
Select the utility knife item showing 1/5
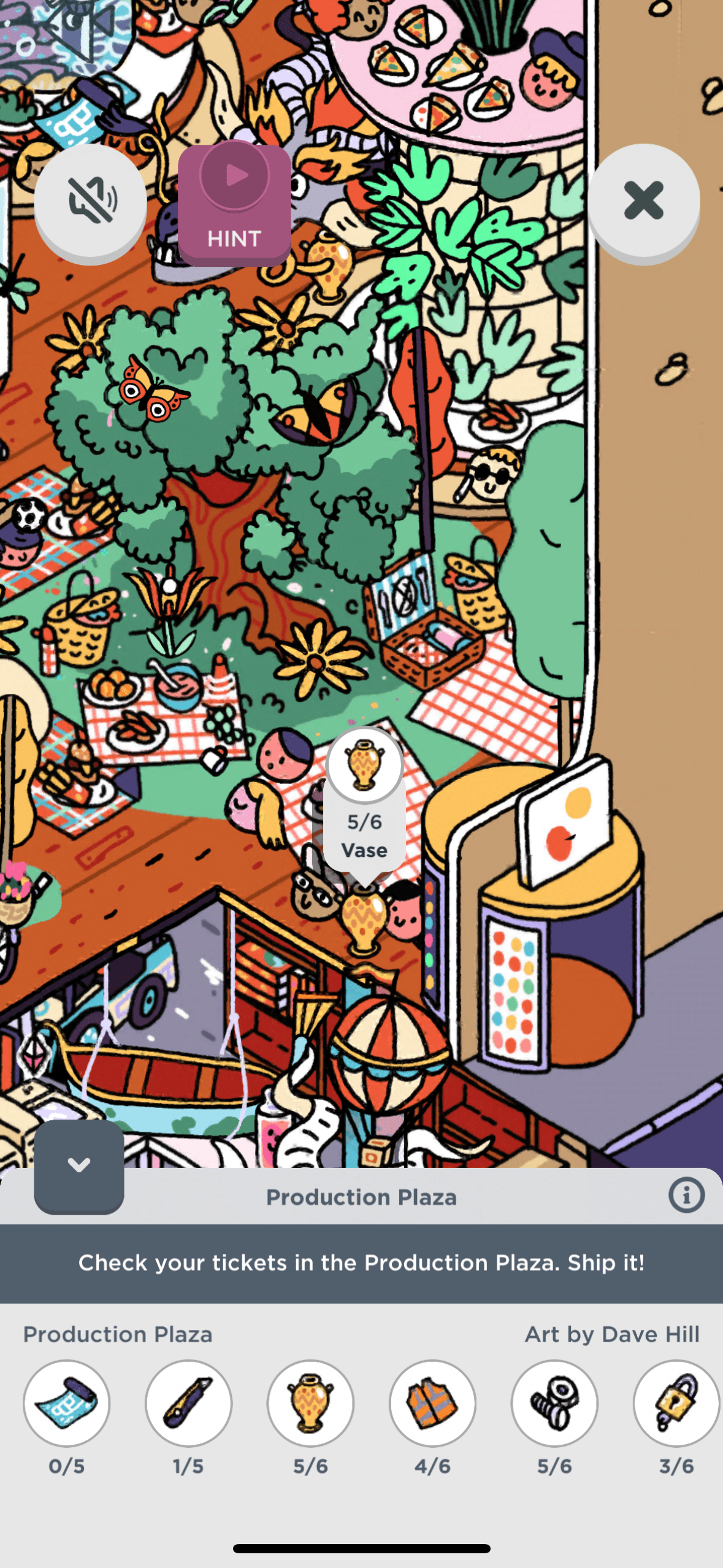[188, 1403]
